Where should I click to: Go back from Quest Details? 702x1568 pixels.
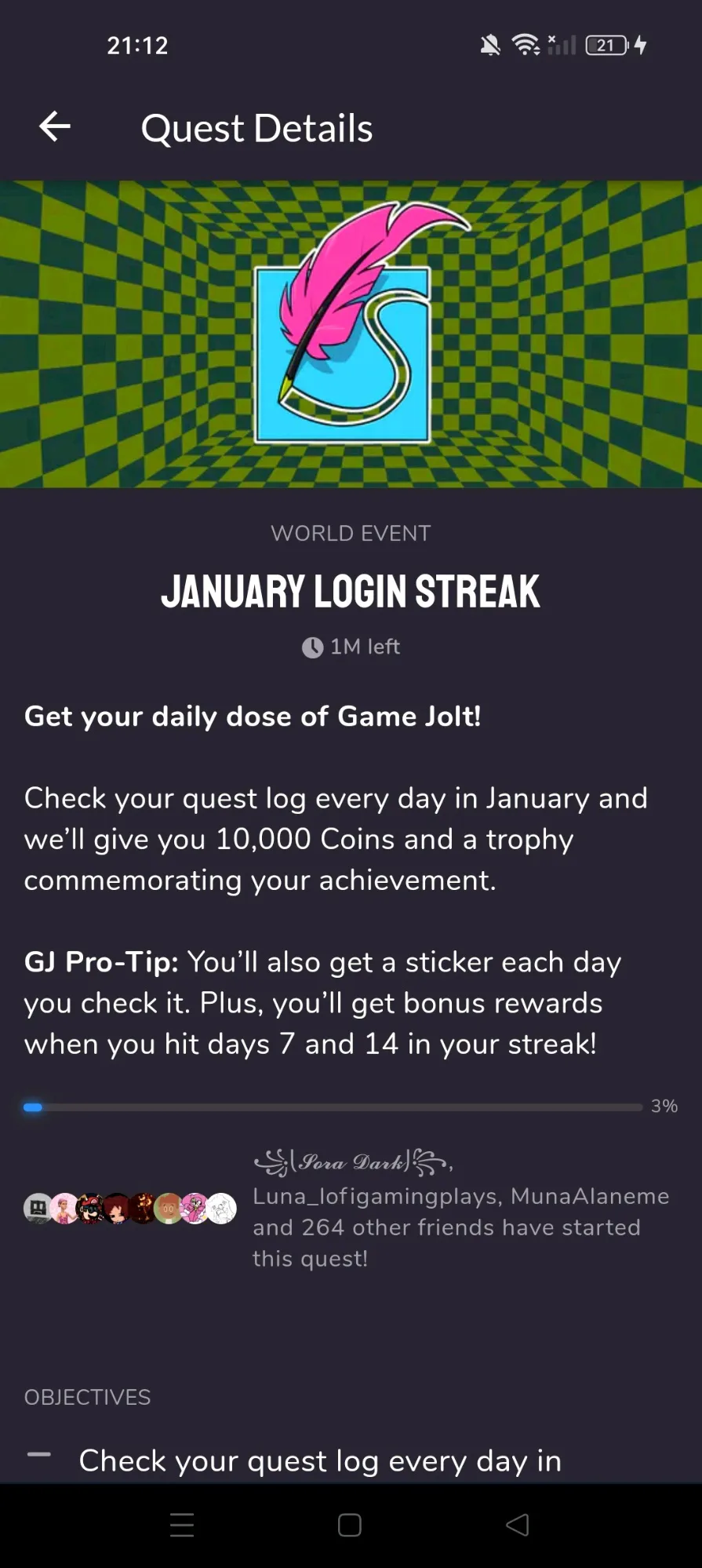(x=55, y=127)
